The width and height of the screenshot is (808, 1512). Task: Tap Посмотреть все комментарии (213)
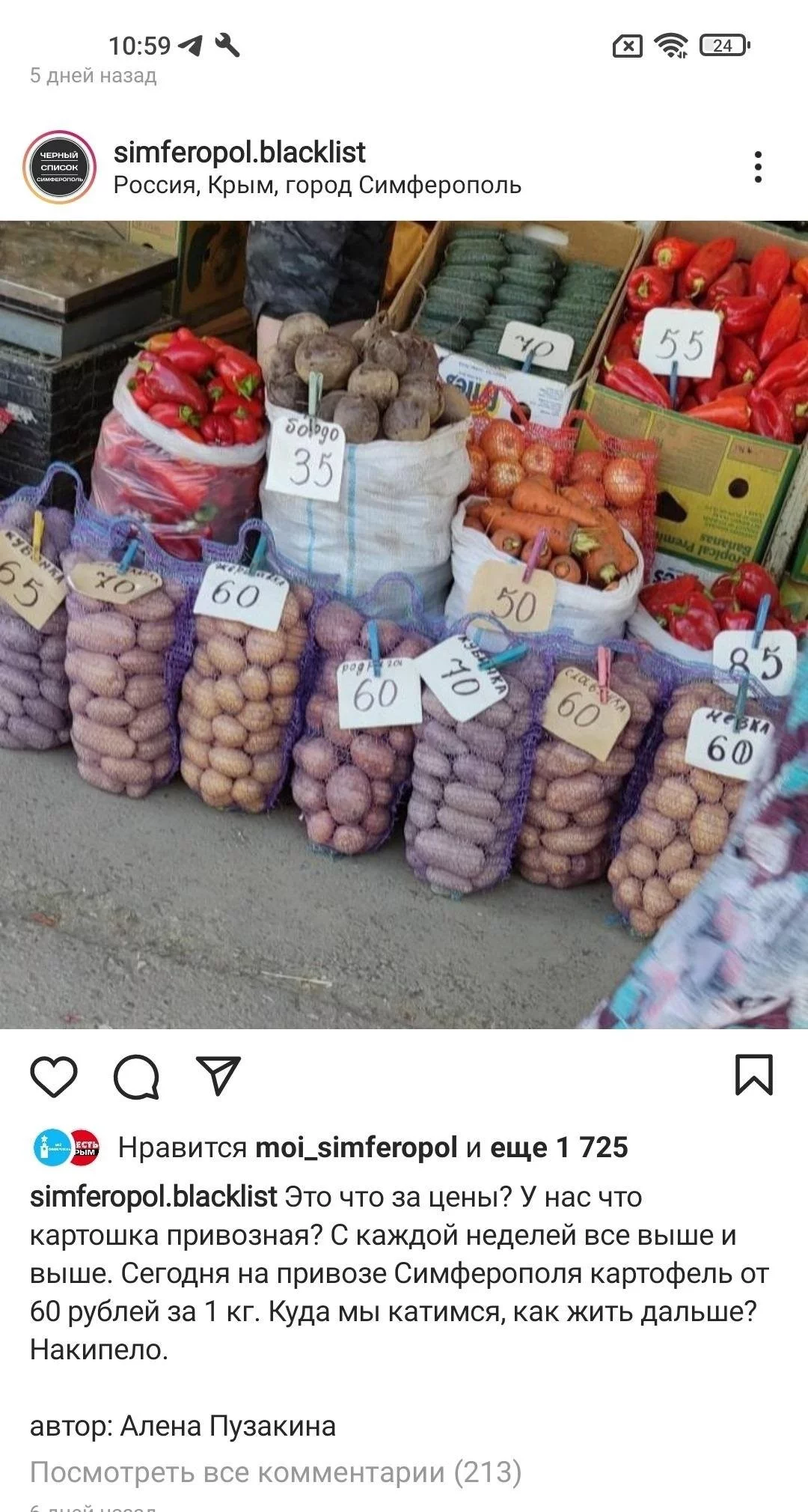click(x=275, y=1472)
